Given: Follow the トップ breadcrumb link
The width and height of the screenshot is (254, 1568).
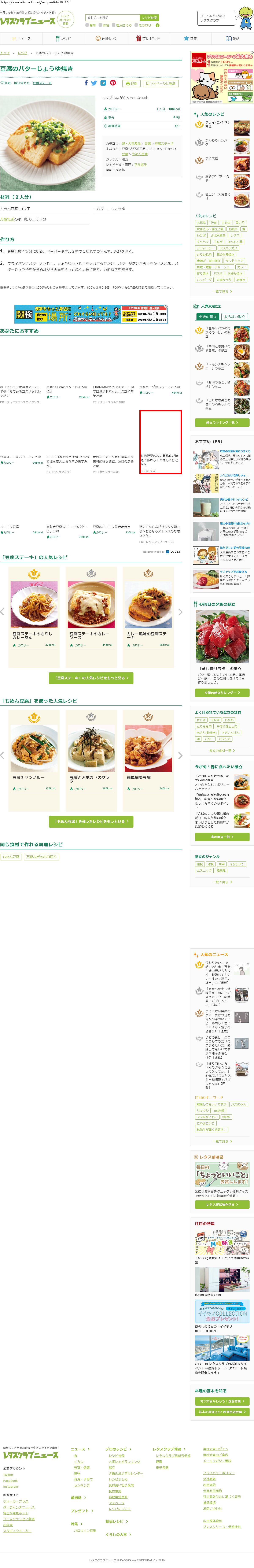Looking at the screenshot, I should pyautogui.click(x=5, y=53).
